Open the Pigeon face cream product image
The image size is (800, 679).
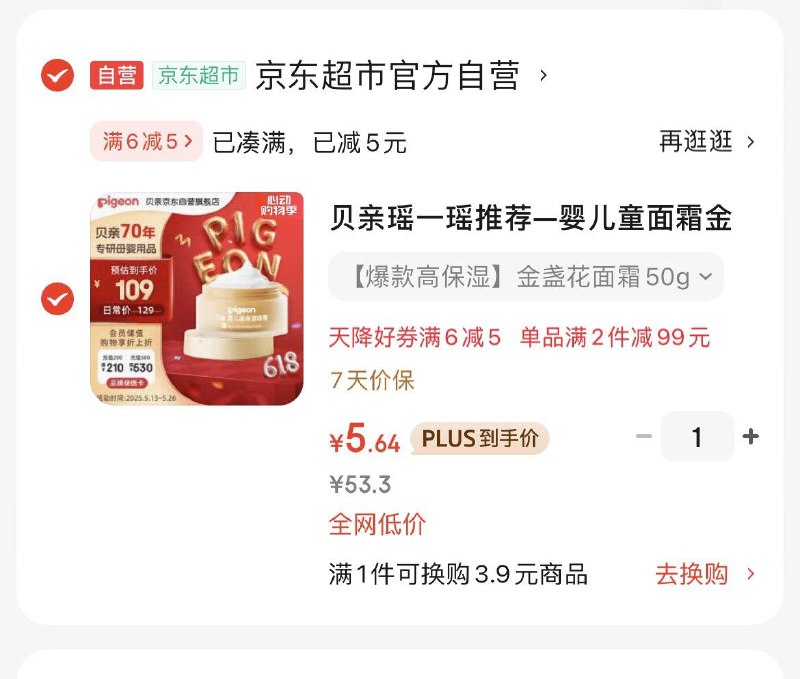pyautogui.click(x=197, y=298)
